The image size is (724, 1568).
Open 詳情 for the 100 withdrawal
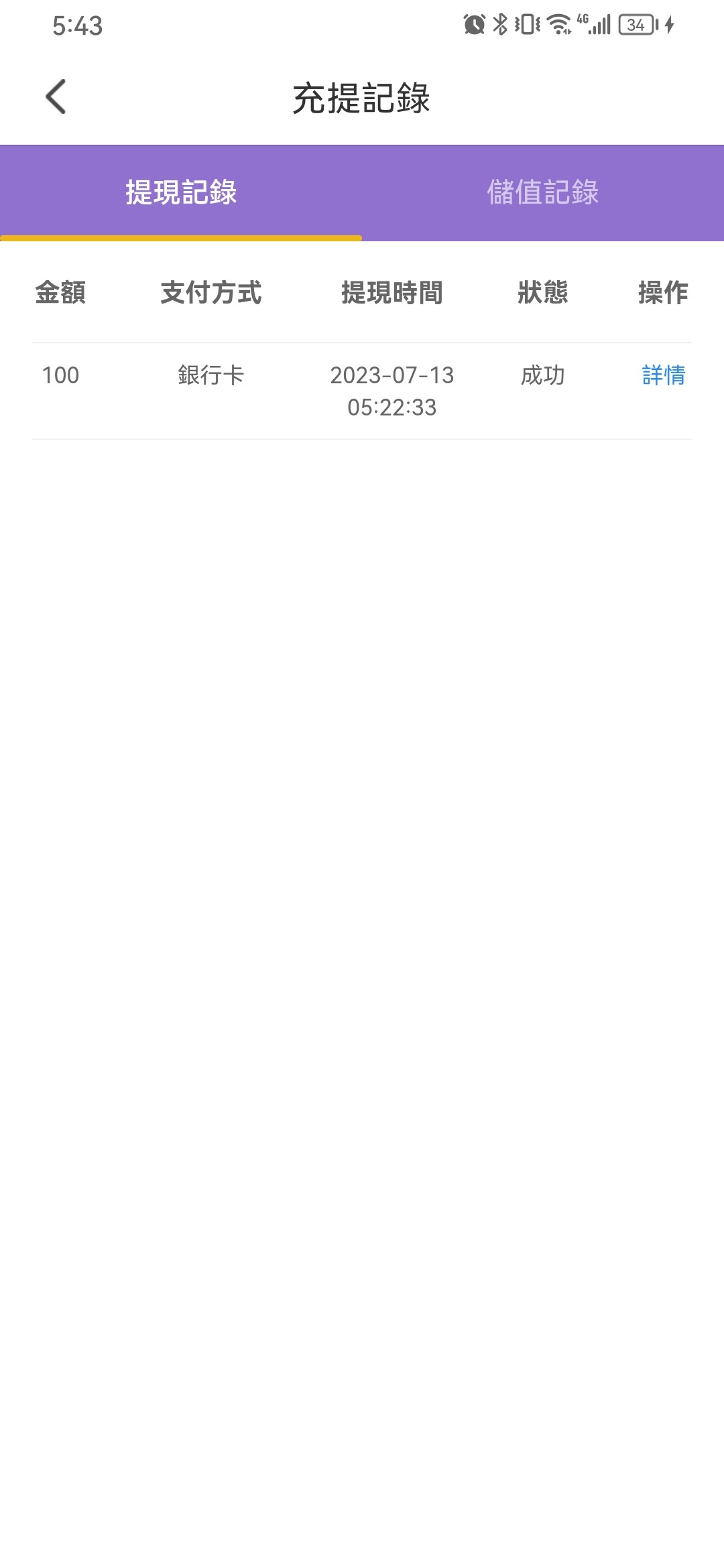(x=663, y=375)
